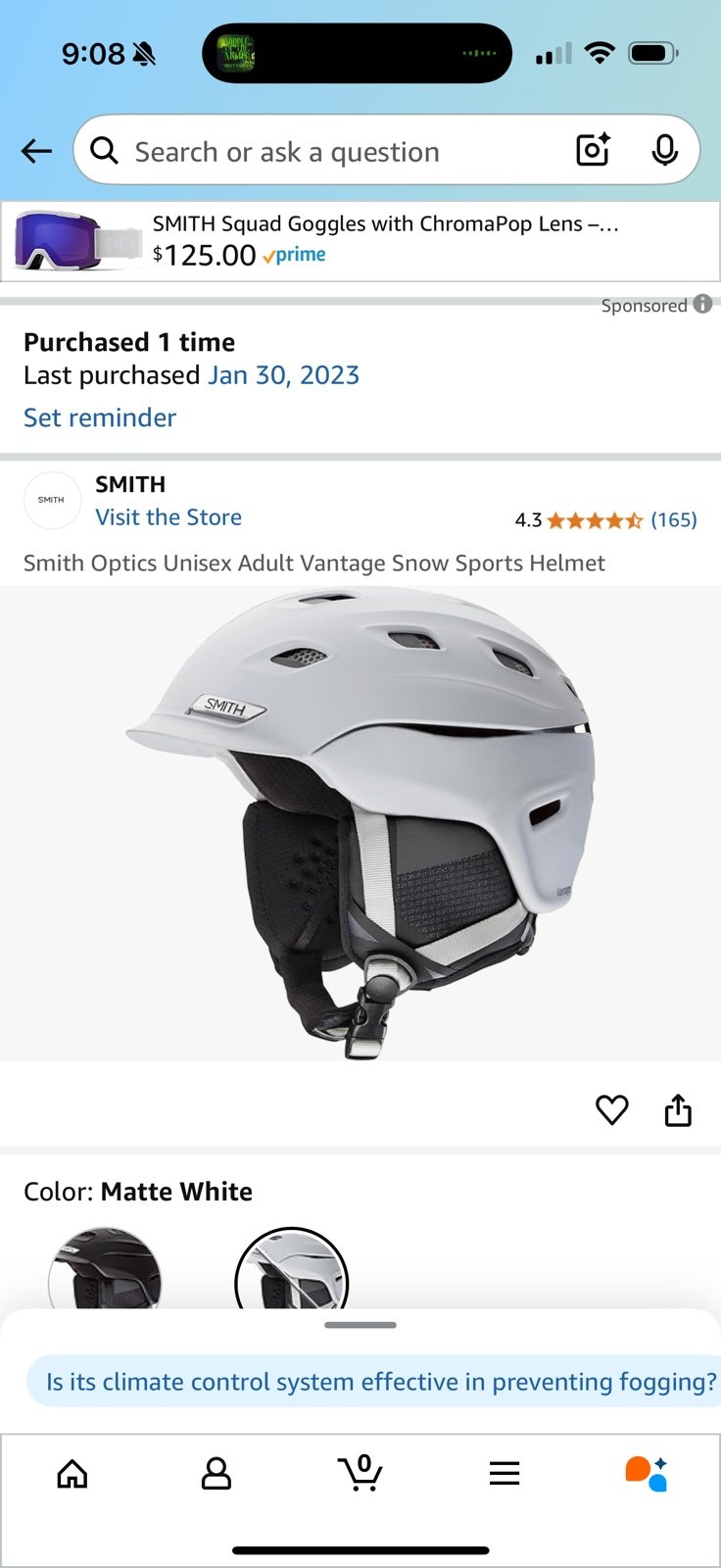Go back with the arrow icon

point(36,151)
